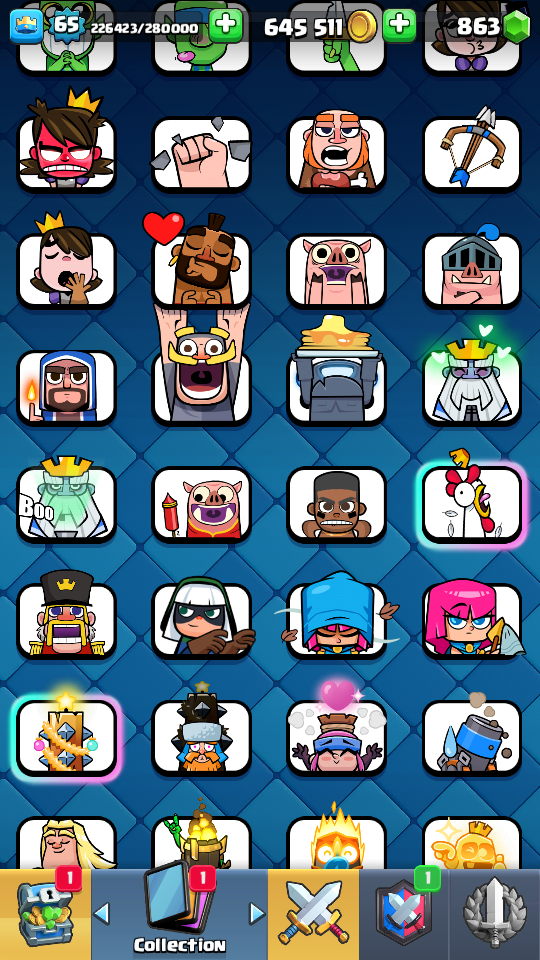Select the chicken emote
540x960 pixels.
tap(472, 501)
